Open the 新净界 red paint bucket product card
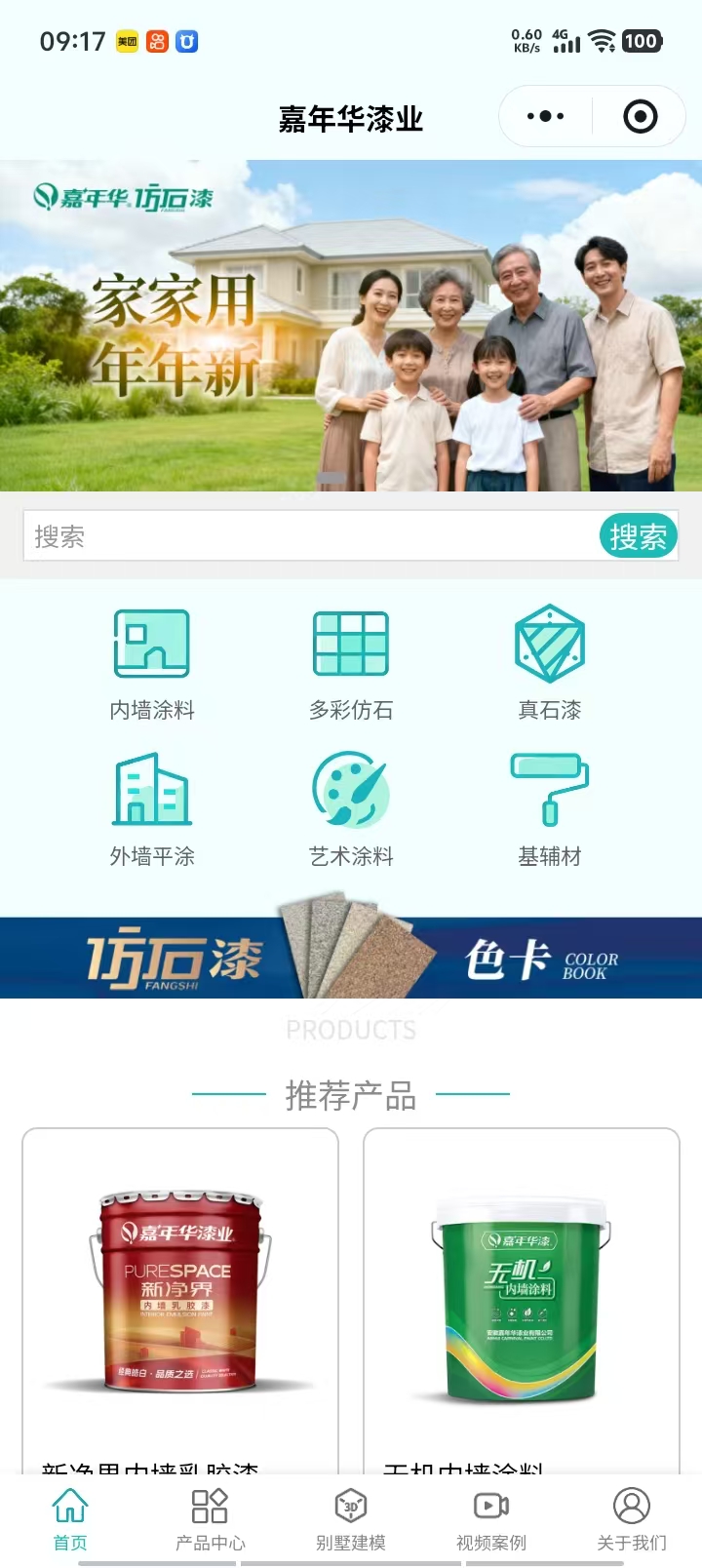Viewport: 702px width, 1568px height. (180, 1297)
